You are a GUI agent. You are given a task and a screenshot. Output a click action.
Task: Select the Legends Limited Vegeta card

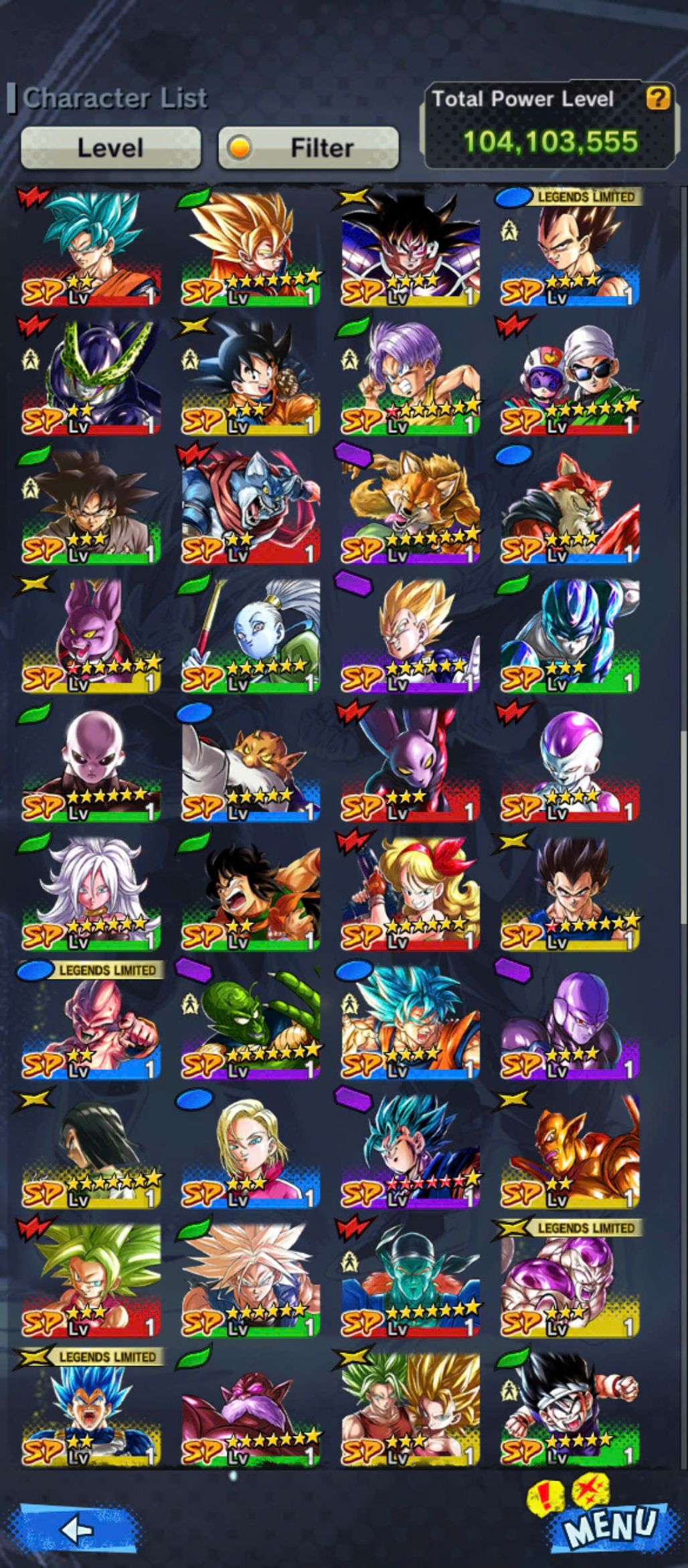coord(570,248)
